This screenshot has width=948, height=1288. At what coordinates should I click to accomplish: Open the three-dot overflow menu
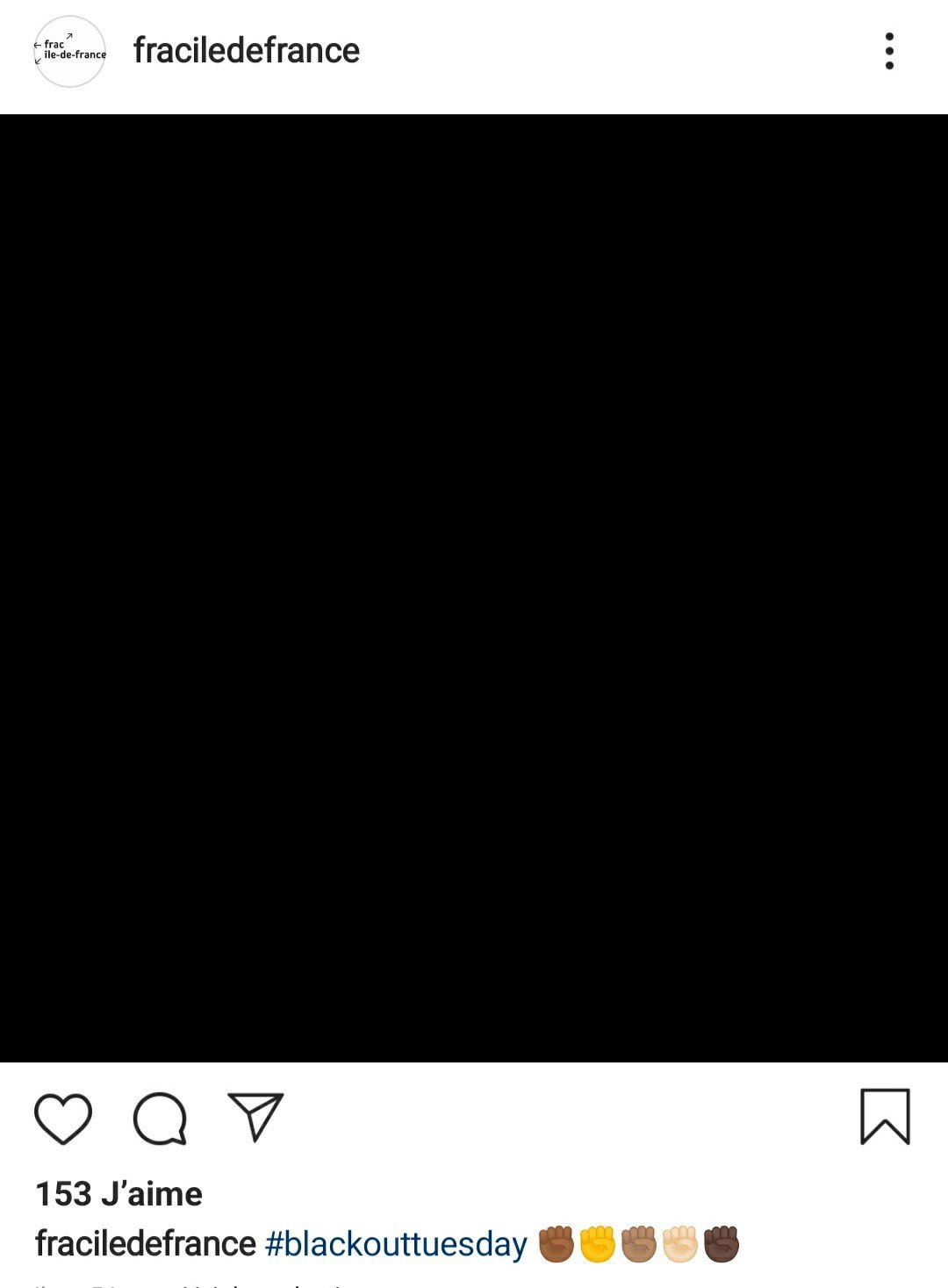pyautogui.click(x=889, y=51)
